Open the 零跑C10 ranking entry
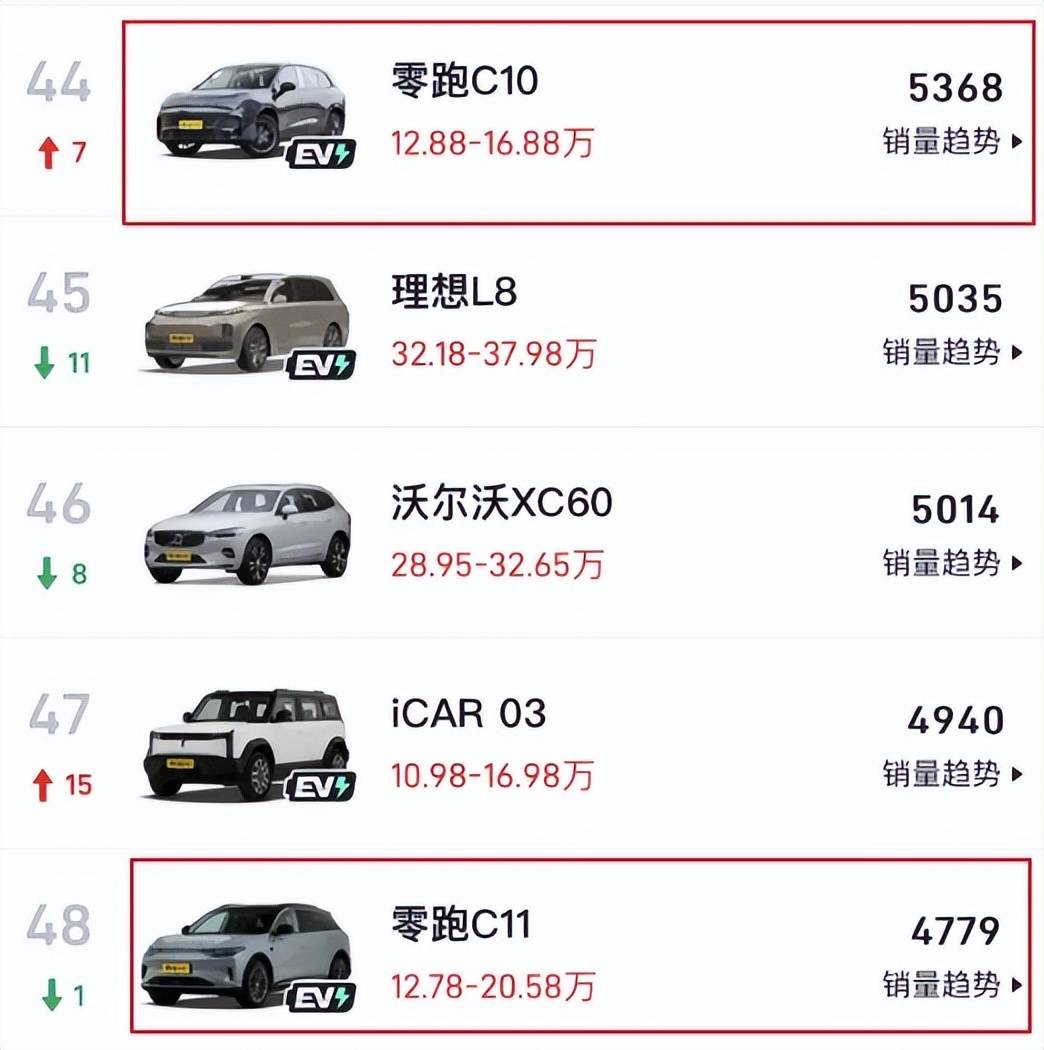 (x=464, y=81)
